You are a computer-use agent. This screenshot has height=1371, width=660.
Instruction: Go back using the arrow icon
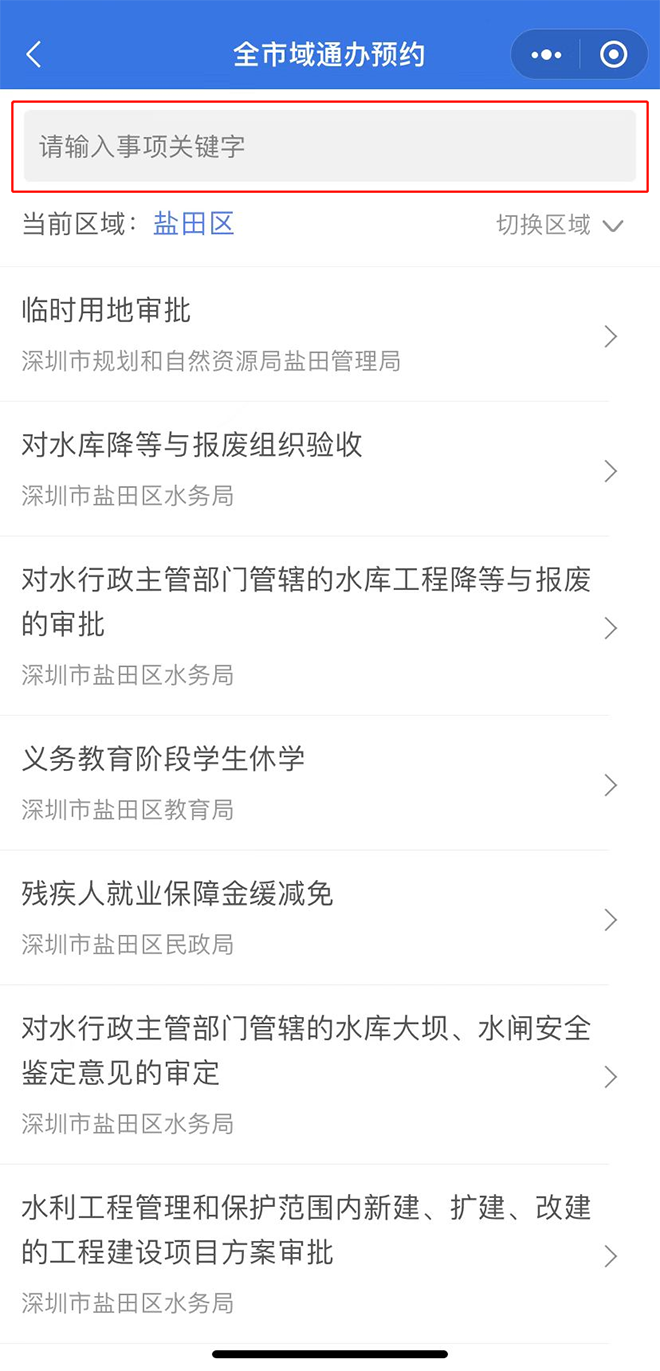[34, 54]
